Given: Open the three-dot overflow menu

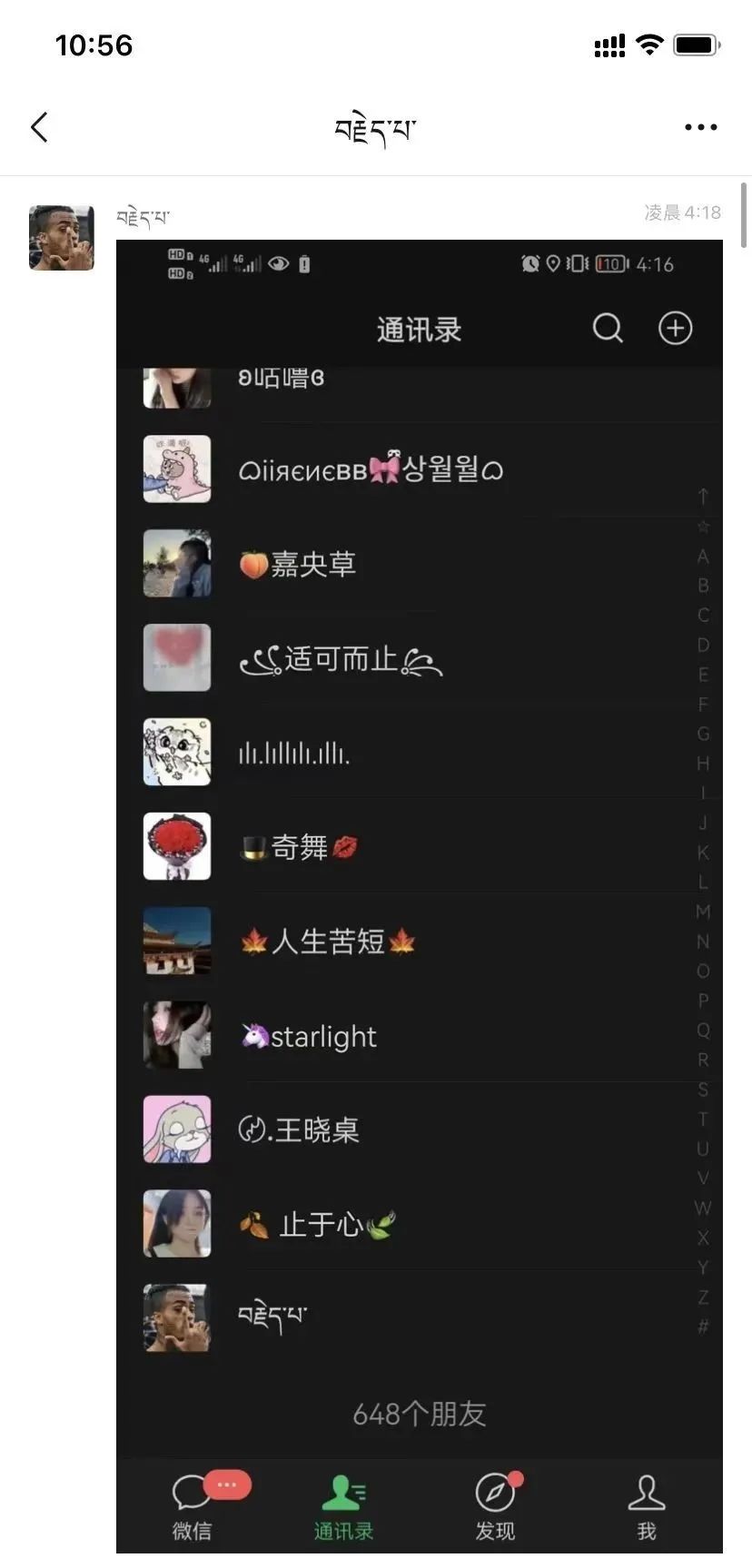Looking at the screenshot, I should tap(700, 127).
